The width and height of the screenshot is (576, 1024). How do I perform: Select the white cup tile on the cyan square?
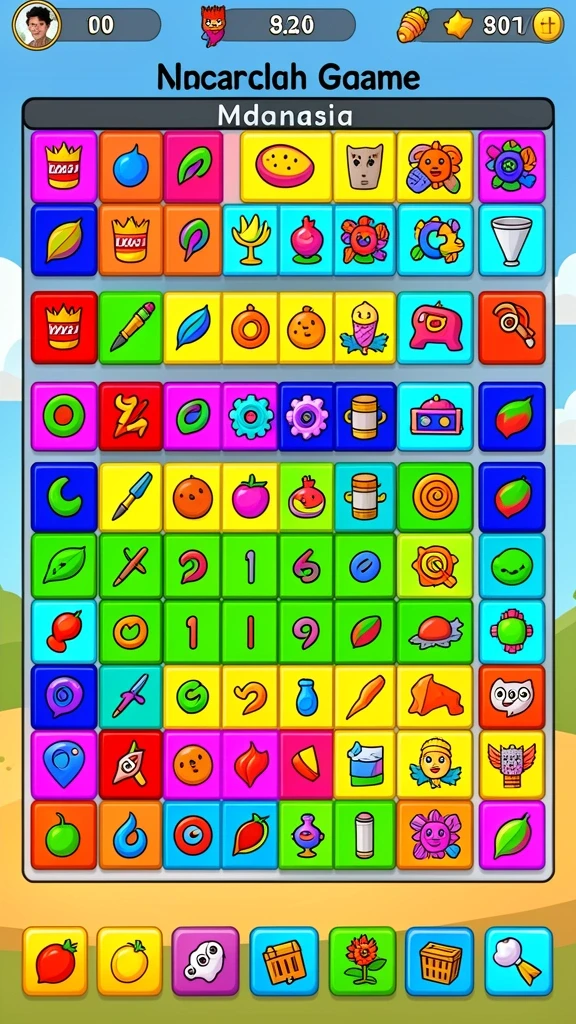tap(512, 240)
